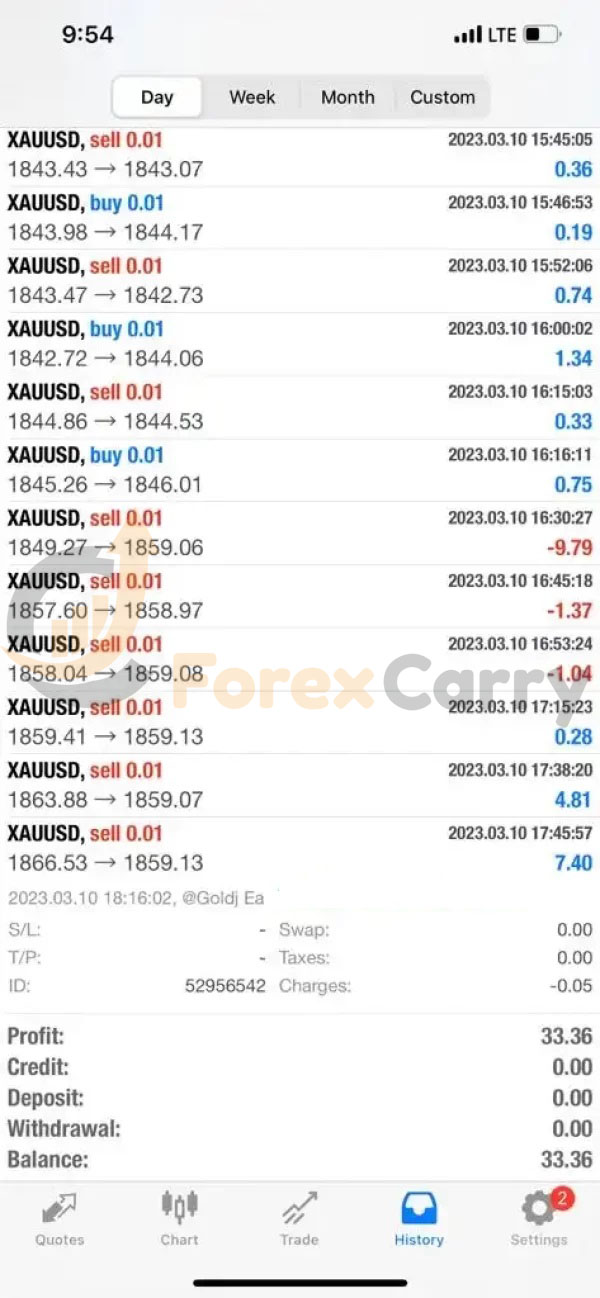
Task: Open the buy trade with 1.34 profit
Action: click(x=299, y=344)
